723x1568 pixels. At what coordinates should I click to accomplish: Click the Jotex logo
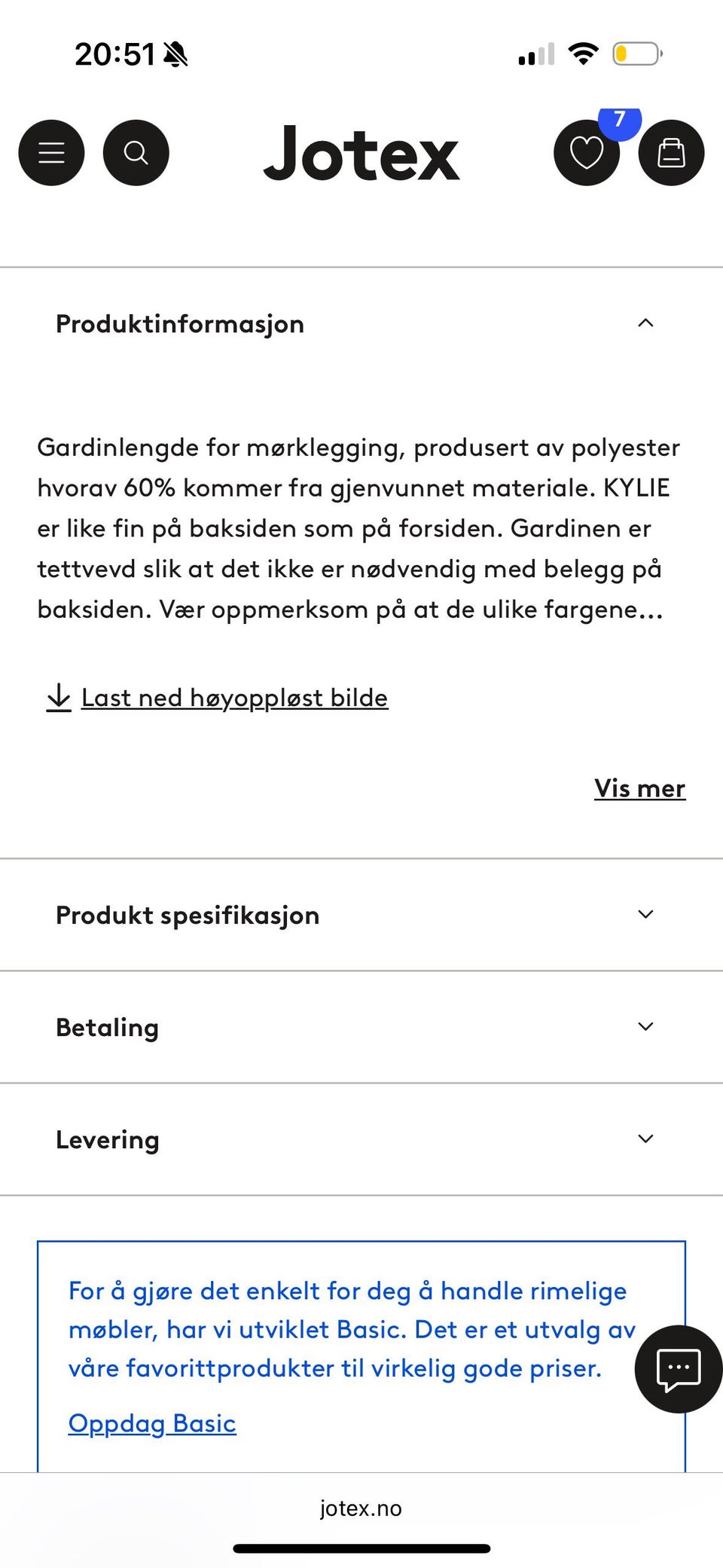[361, 154]
